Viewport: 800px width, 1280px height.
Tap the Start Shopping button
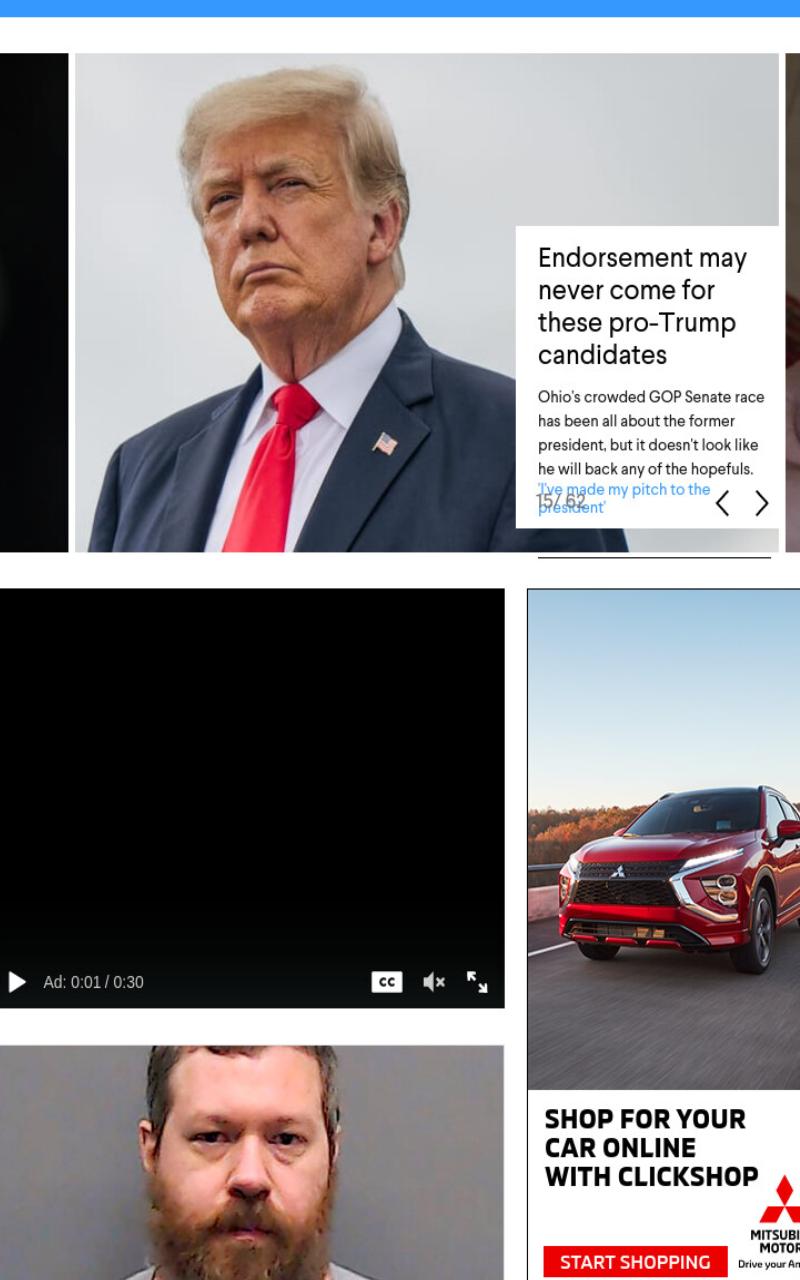click(635, 1262)
